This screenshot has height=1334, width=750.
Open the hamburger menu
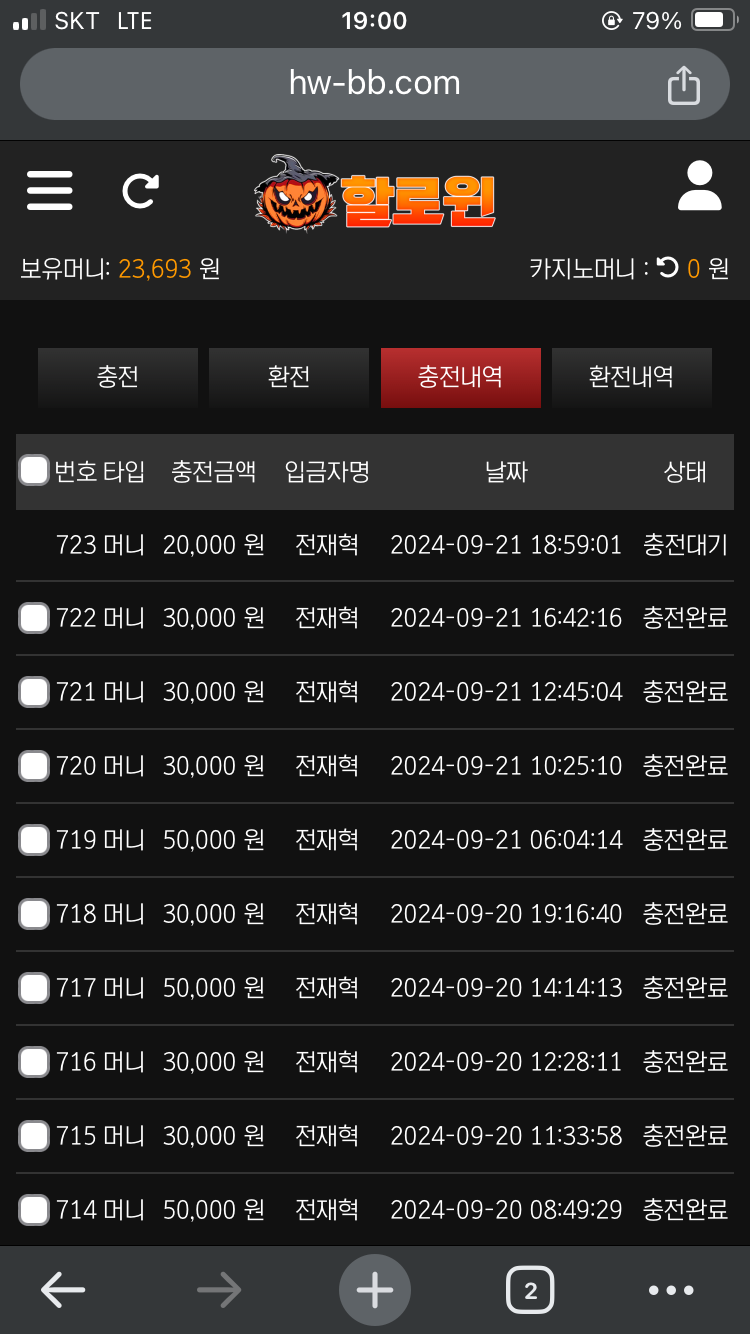[50, 190]
